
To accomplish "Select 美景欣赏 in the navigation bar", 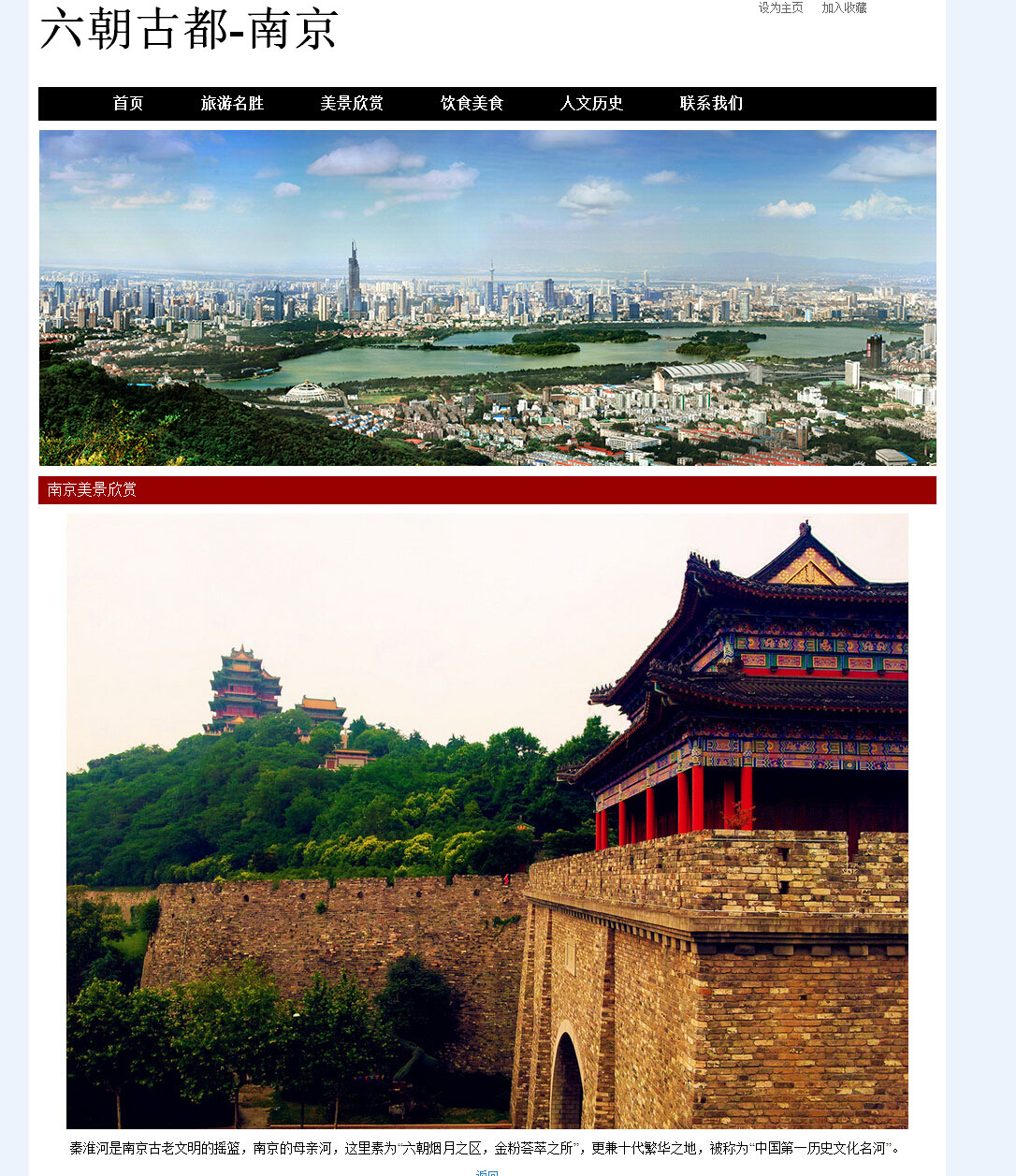I will 352,103.
